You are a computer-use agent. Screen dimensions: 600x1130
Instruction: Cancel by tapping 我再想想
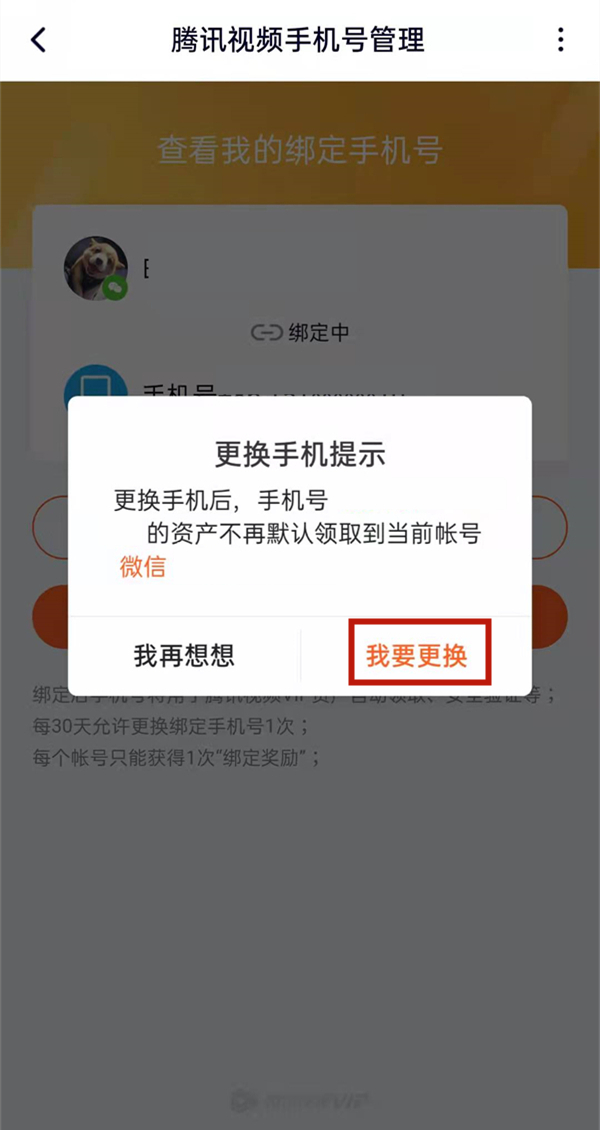[x=184, y=656]
